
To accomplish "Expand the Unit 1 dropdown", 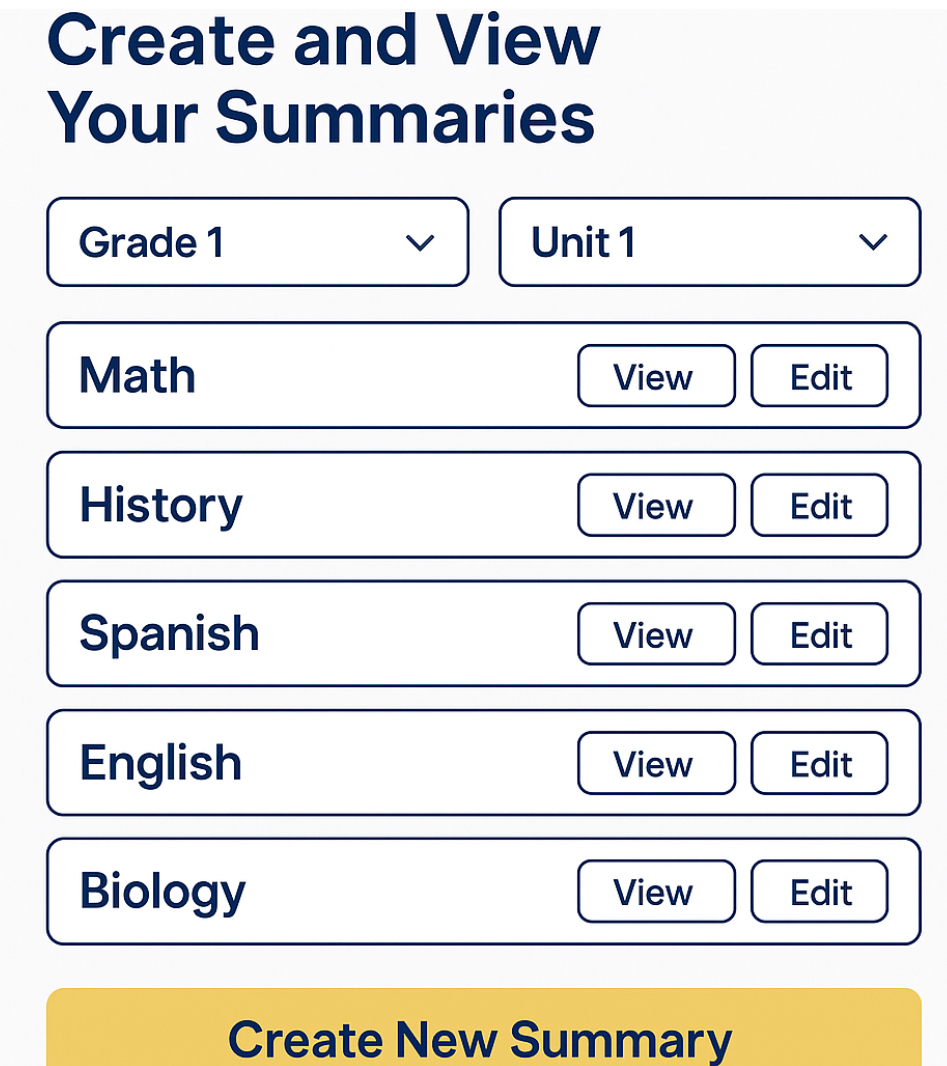I will click(709, 242).
